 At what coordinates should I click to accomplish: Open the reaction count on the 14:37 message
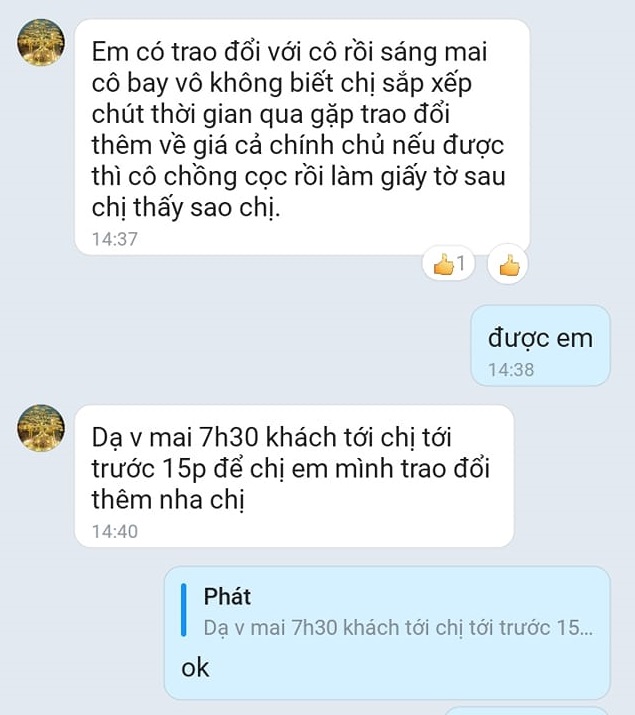coord(449,265)
